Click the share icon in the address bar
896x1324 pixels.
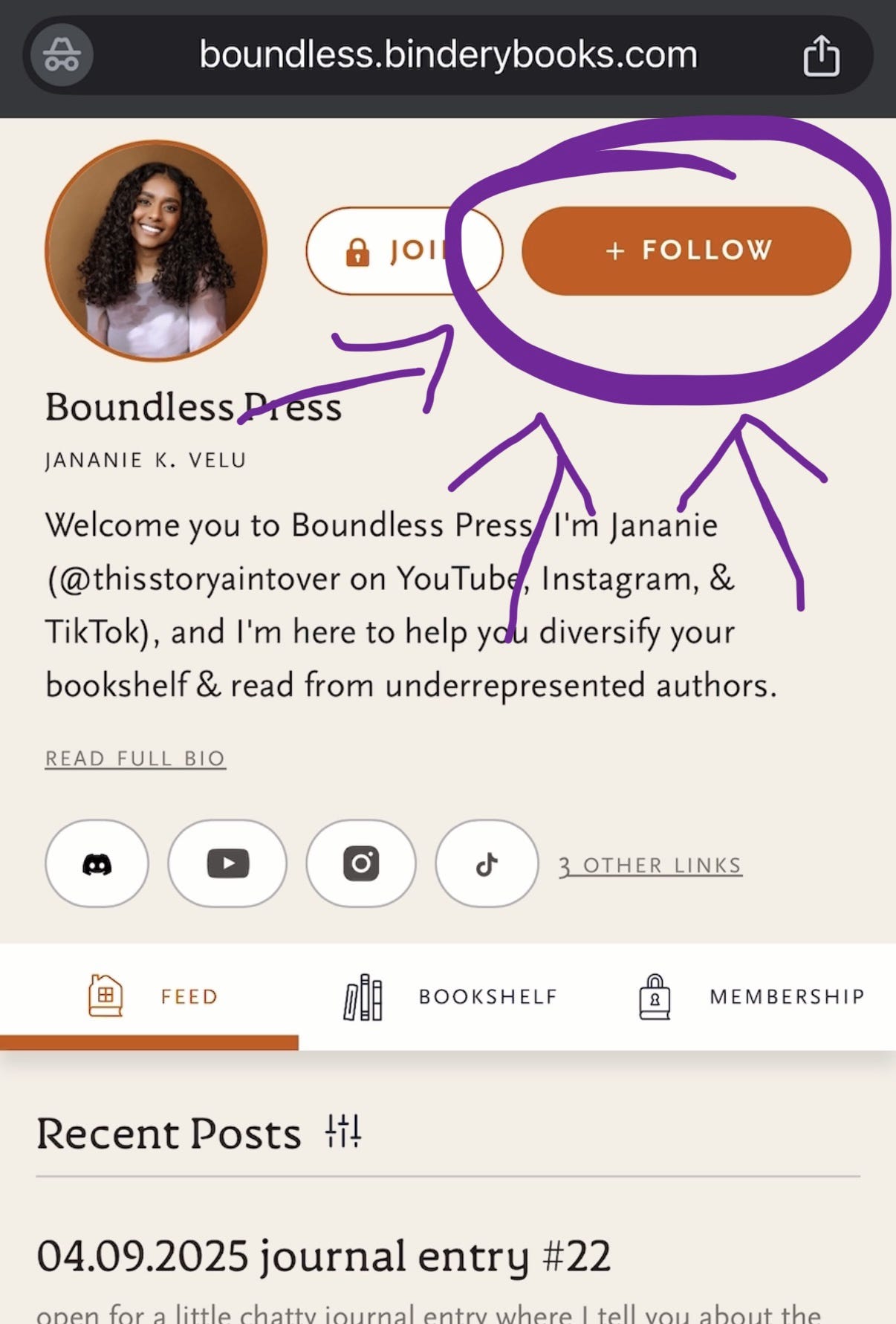click(821, 53)
